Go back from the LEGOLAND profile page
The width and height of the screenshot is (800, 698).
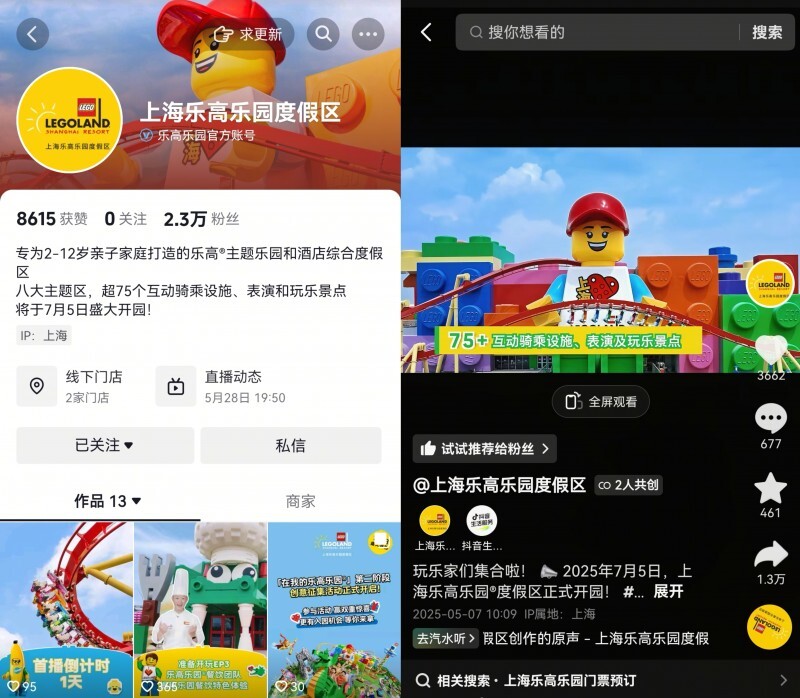click(x=33, y=34)
